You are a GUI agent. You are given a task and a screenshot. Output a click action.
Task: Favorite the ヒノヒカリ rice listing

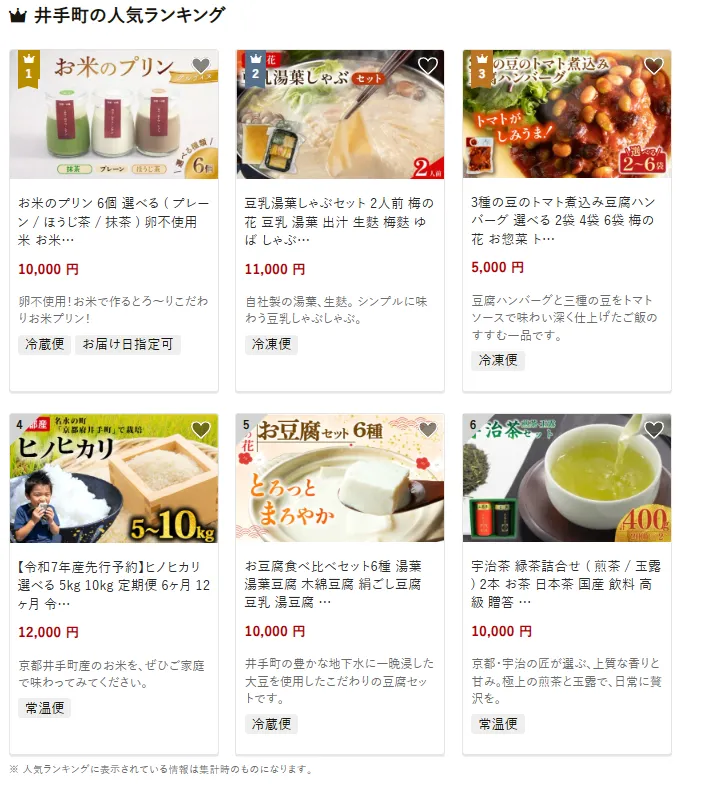[x=201, y=430]
